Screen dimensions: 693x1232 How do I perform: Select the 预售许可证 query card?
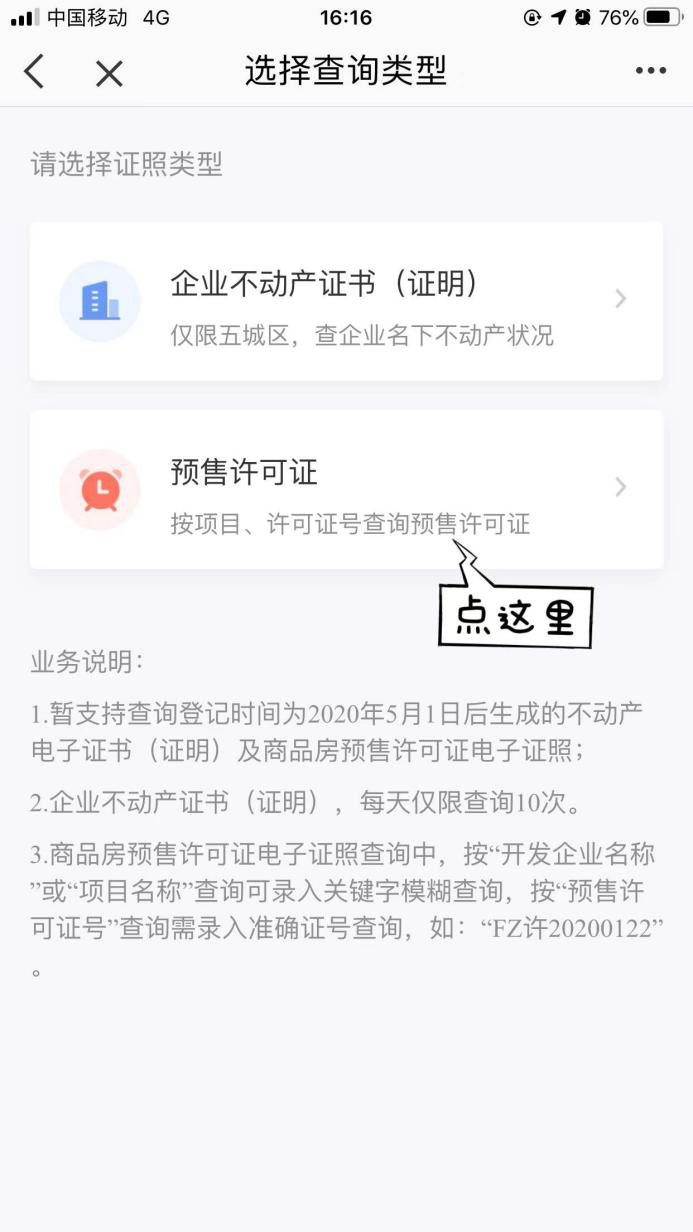(x=346, y=489)
